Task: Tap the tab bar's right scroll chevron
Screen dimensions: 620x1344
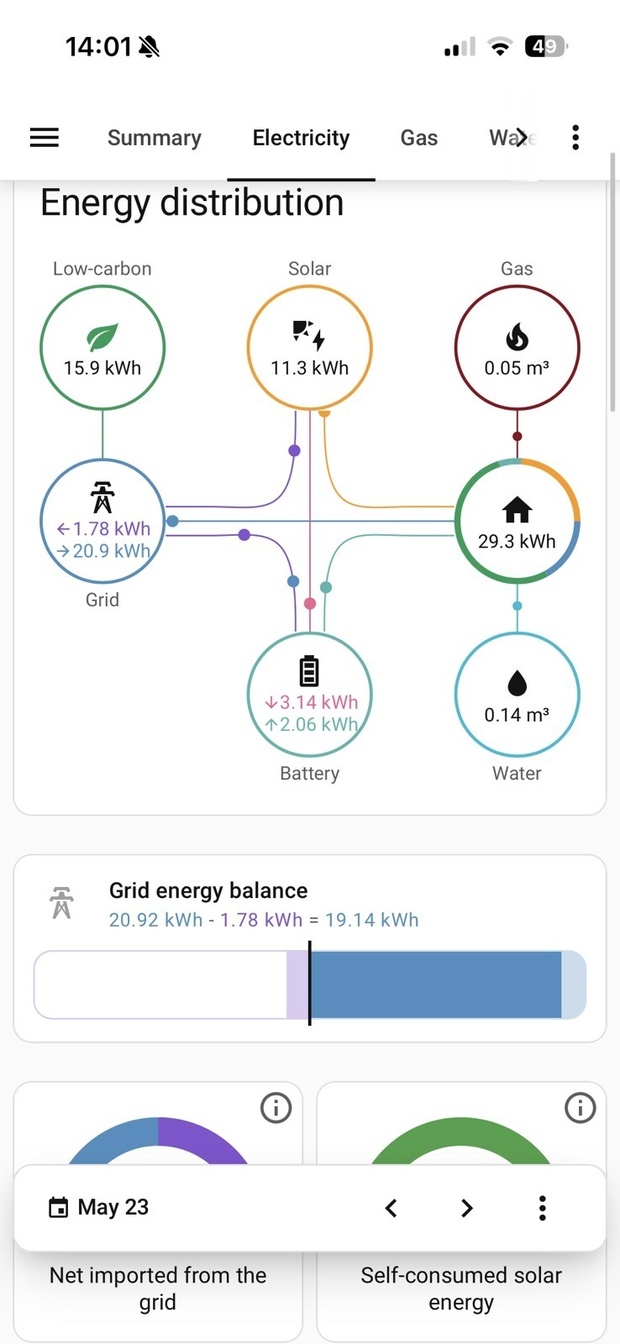Action: (521, 137)
